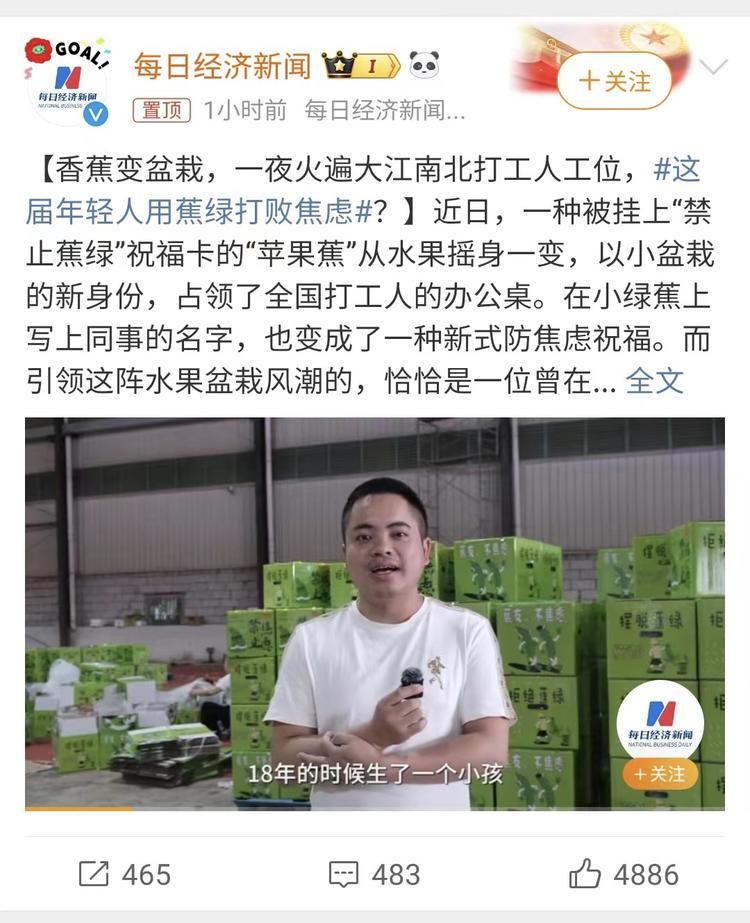Click the repost icon showing 465
Screen dimensions: 750x923
pyautogui.click(x=95, y=873)
